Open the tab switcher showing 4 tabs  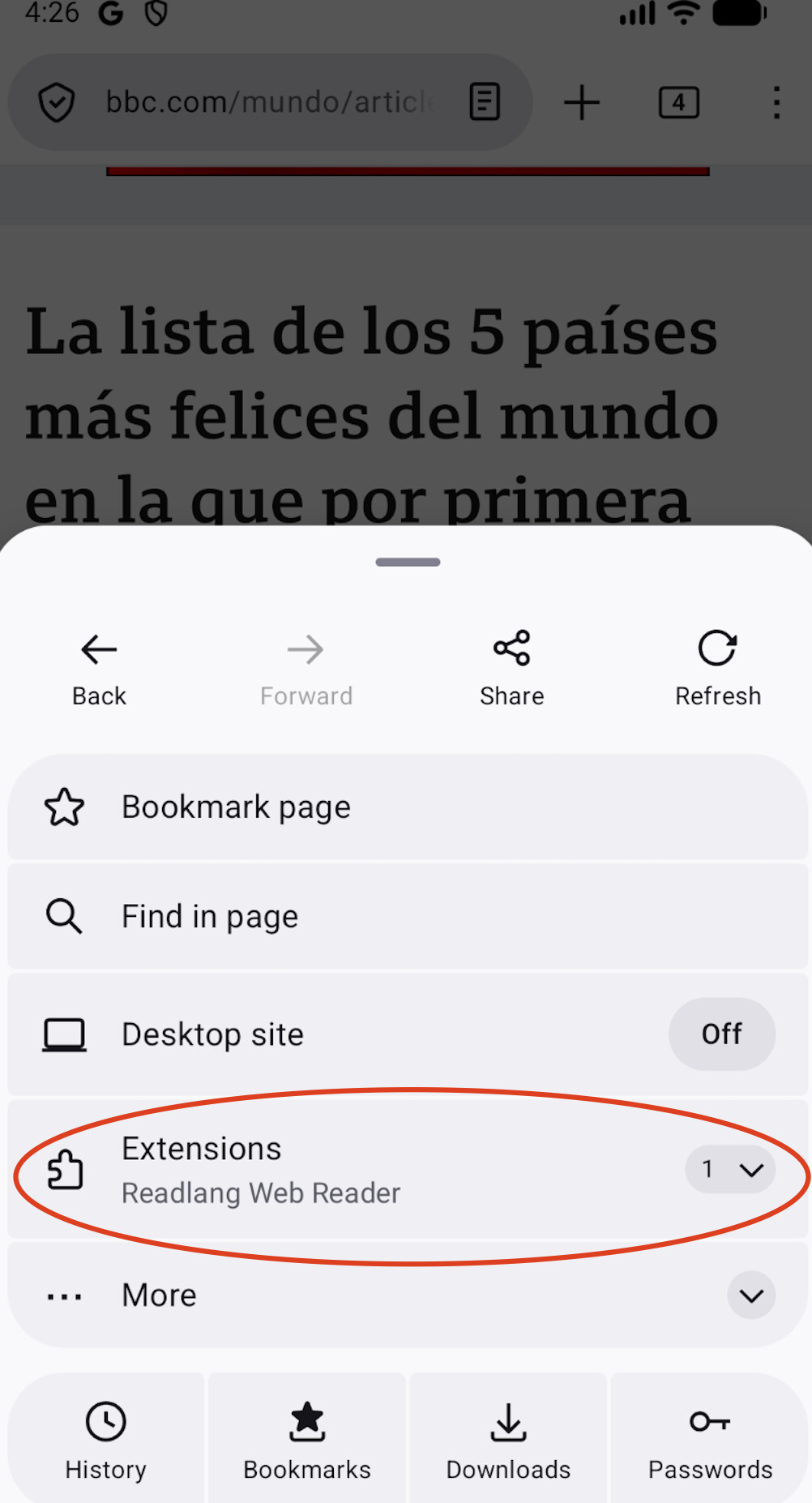click(678, 102)
